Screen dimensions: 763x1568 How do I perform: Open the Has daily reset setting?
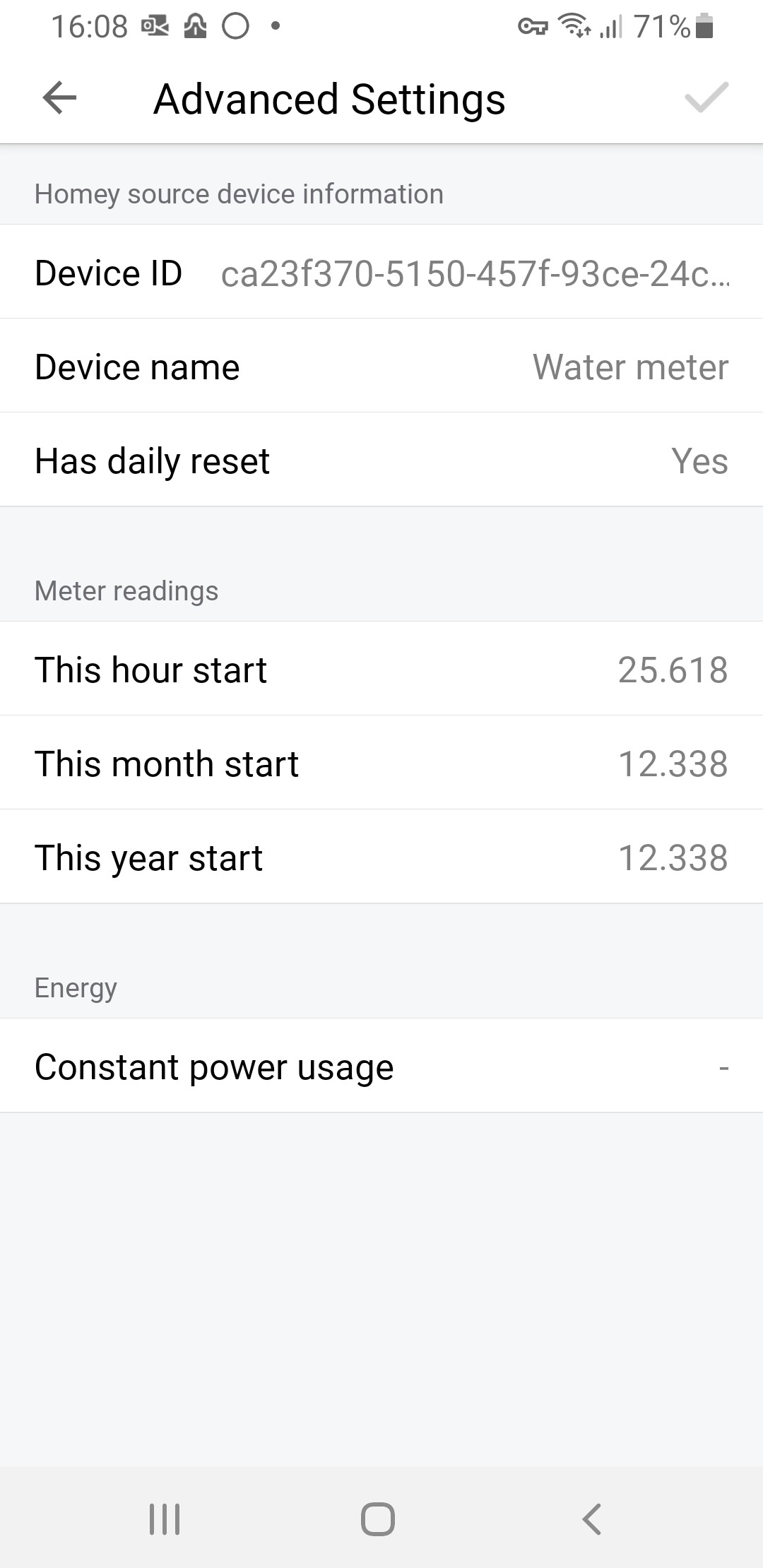[x=381, y=461]
